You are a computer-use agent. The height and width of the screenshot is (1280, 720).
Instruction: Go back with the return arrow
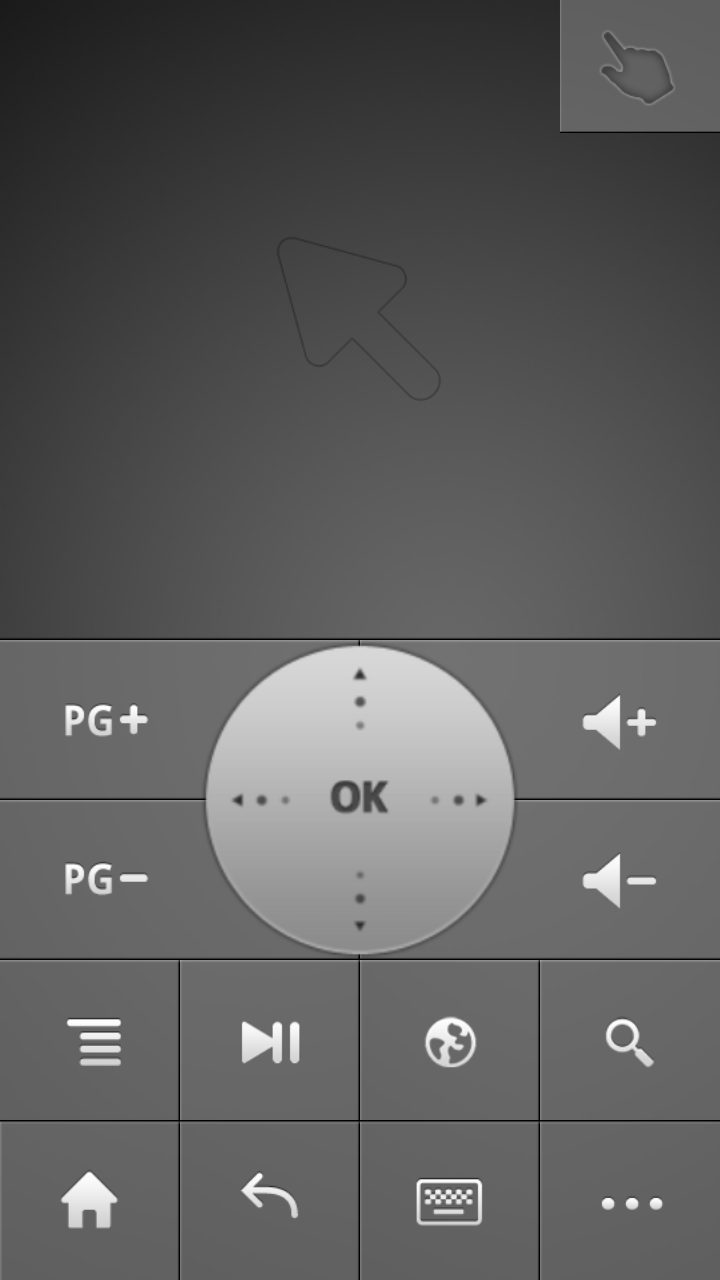[x=270, y=1198]
